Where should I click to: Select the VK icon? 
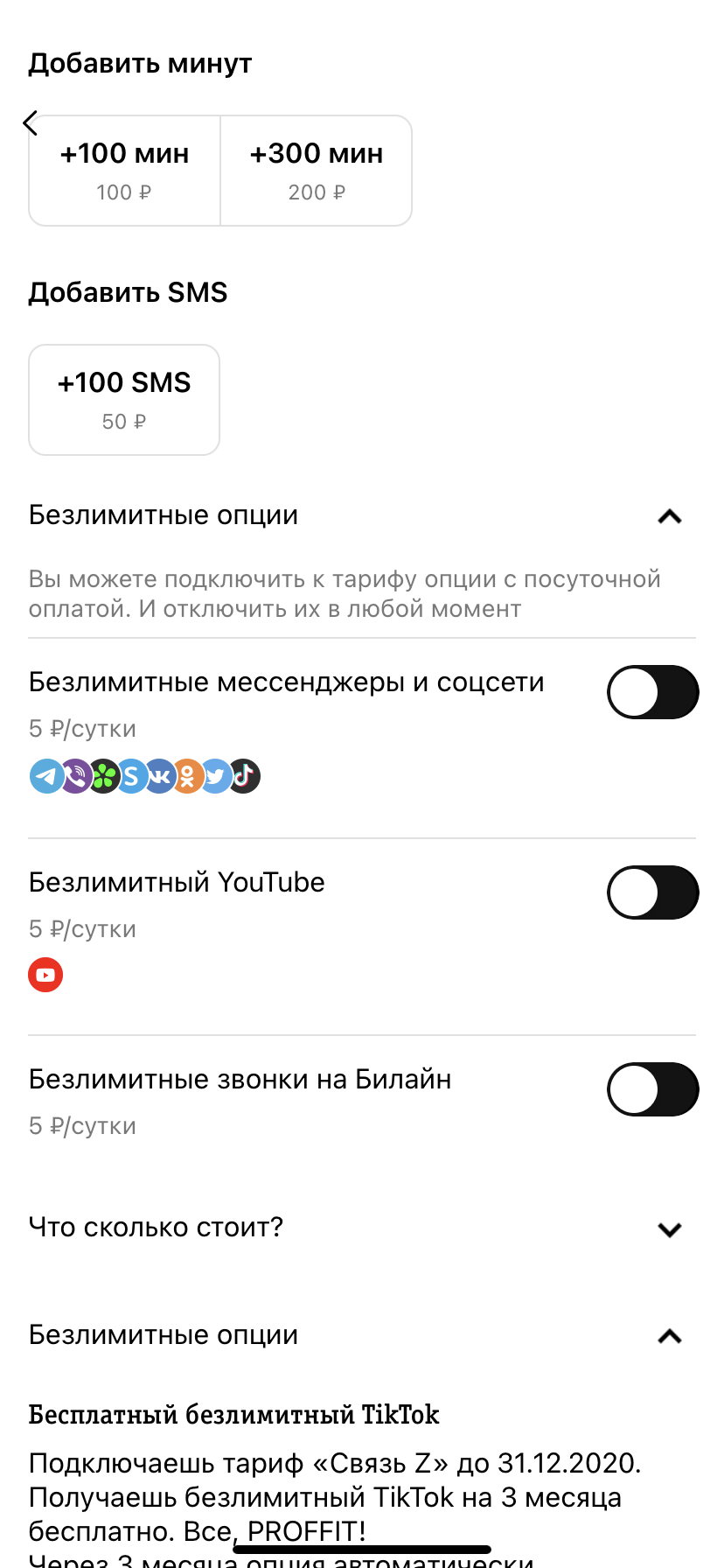pyautogui.click(x=159, y=776)
